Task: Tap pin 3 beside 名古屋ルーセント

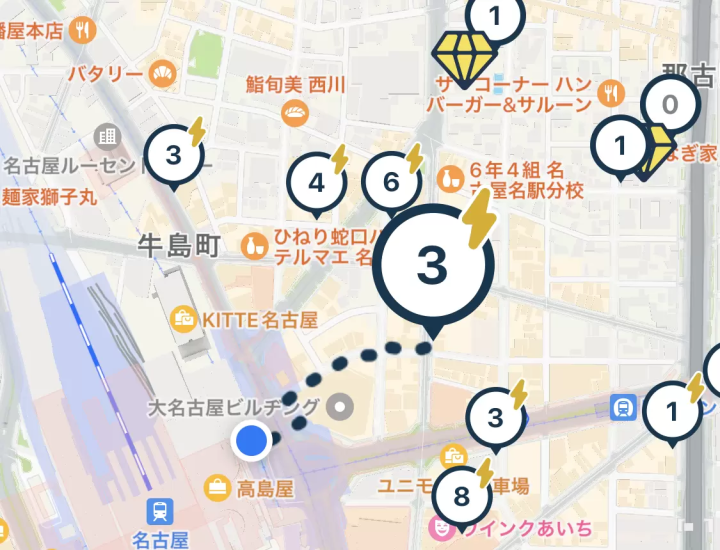Action: pyautogui.click(x=173, y=155)
